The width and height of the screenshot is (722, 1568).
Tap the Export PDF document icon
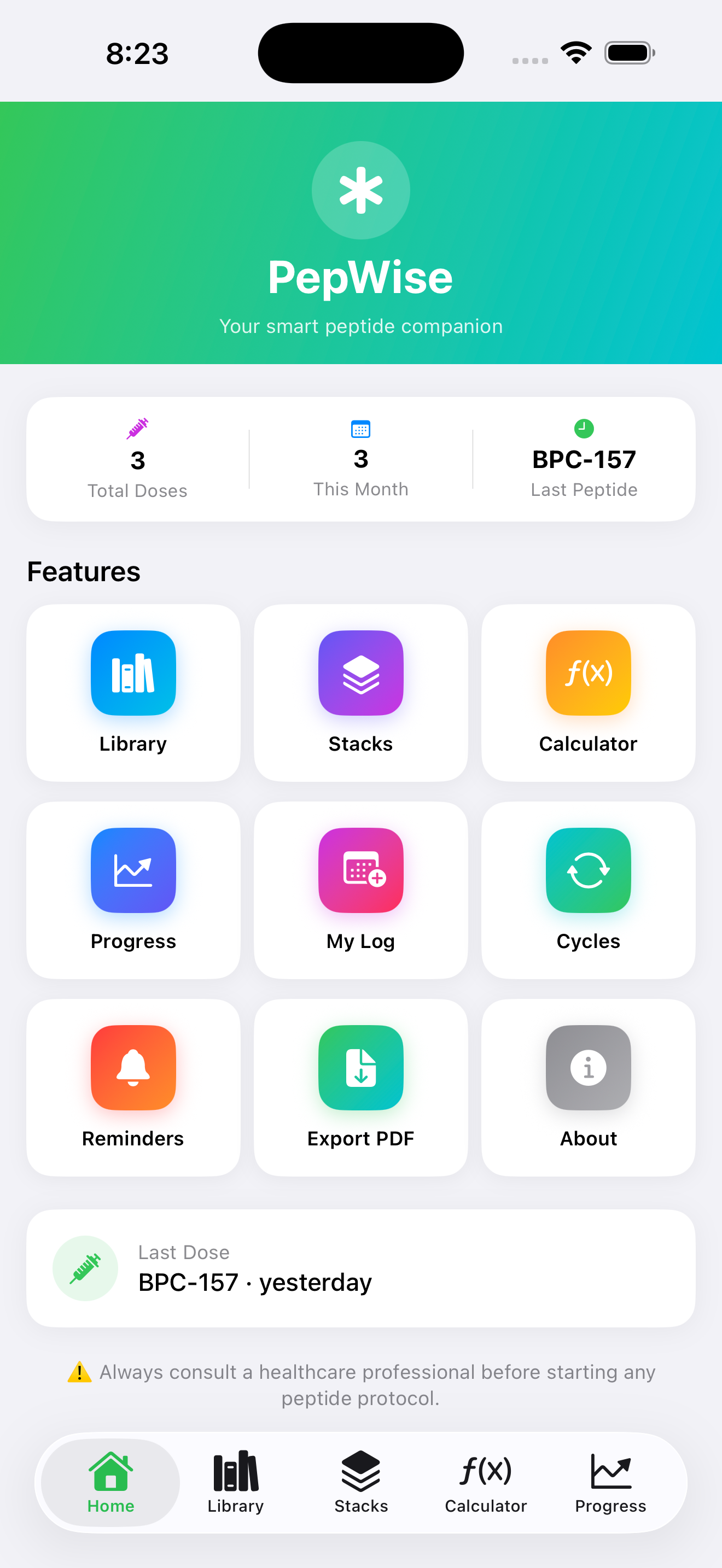point(360,1067)
